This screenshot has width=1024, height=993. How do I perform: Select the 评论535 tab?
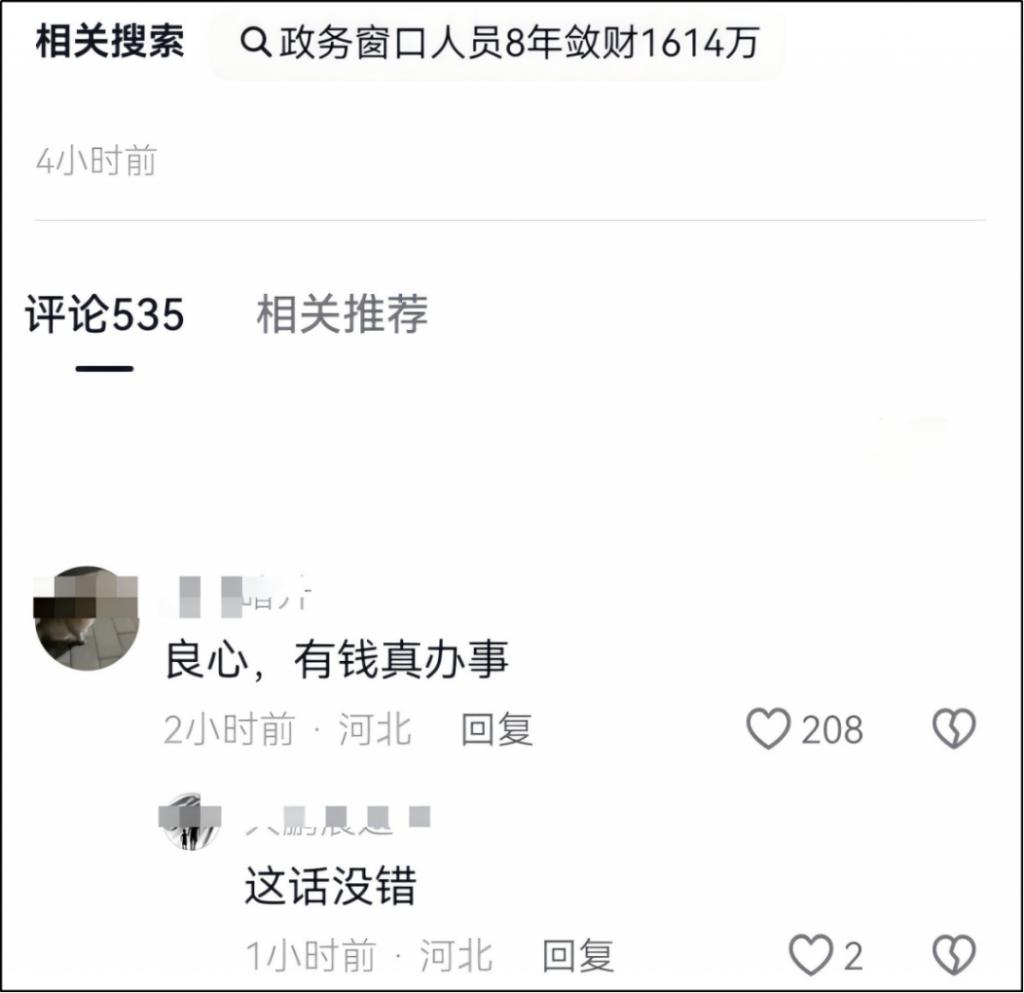[x=105, y=316]
